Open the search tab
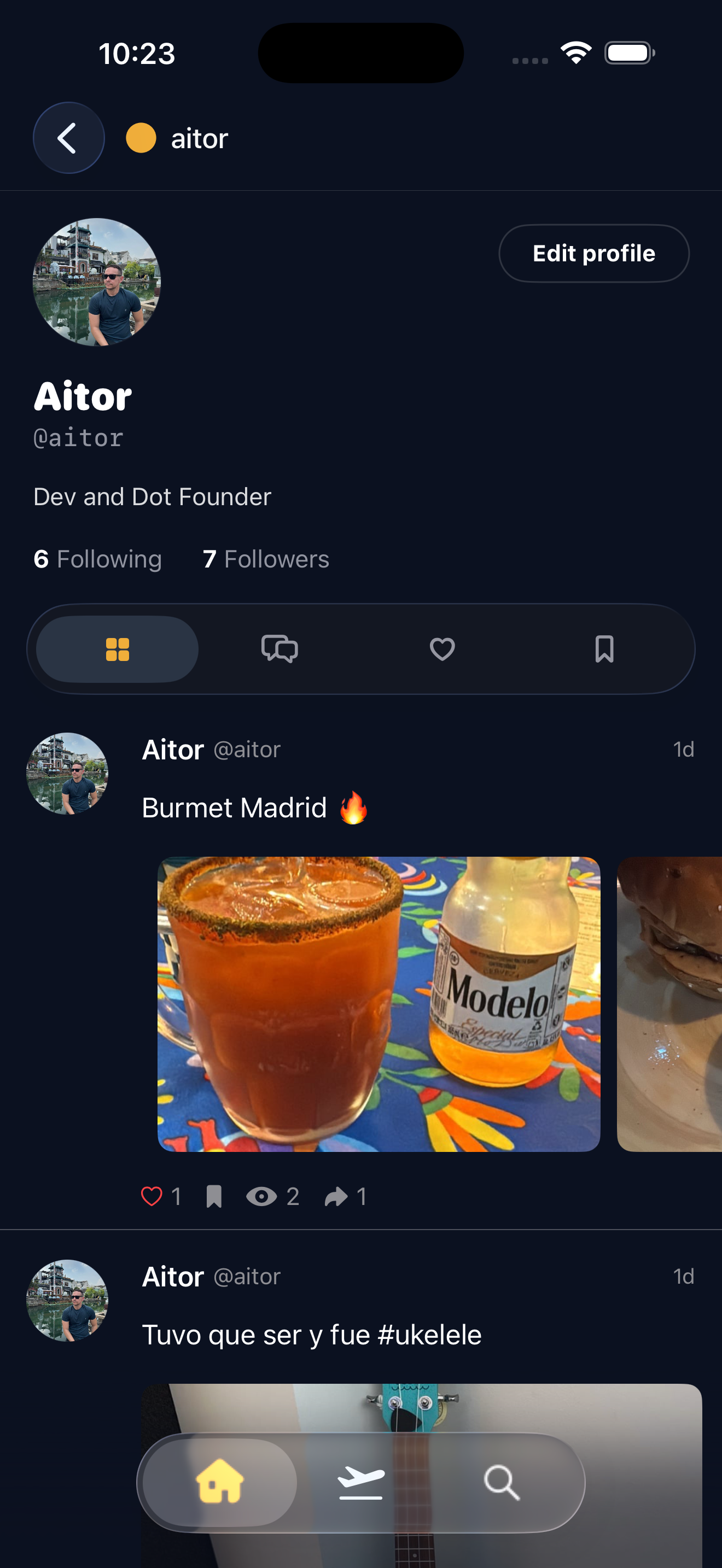Image resolution: width=722 pixels, height=1568 pixels. click(502, 1482)
